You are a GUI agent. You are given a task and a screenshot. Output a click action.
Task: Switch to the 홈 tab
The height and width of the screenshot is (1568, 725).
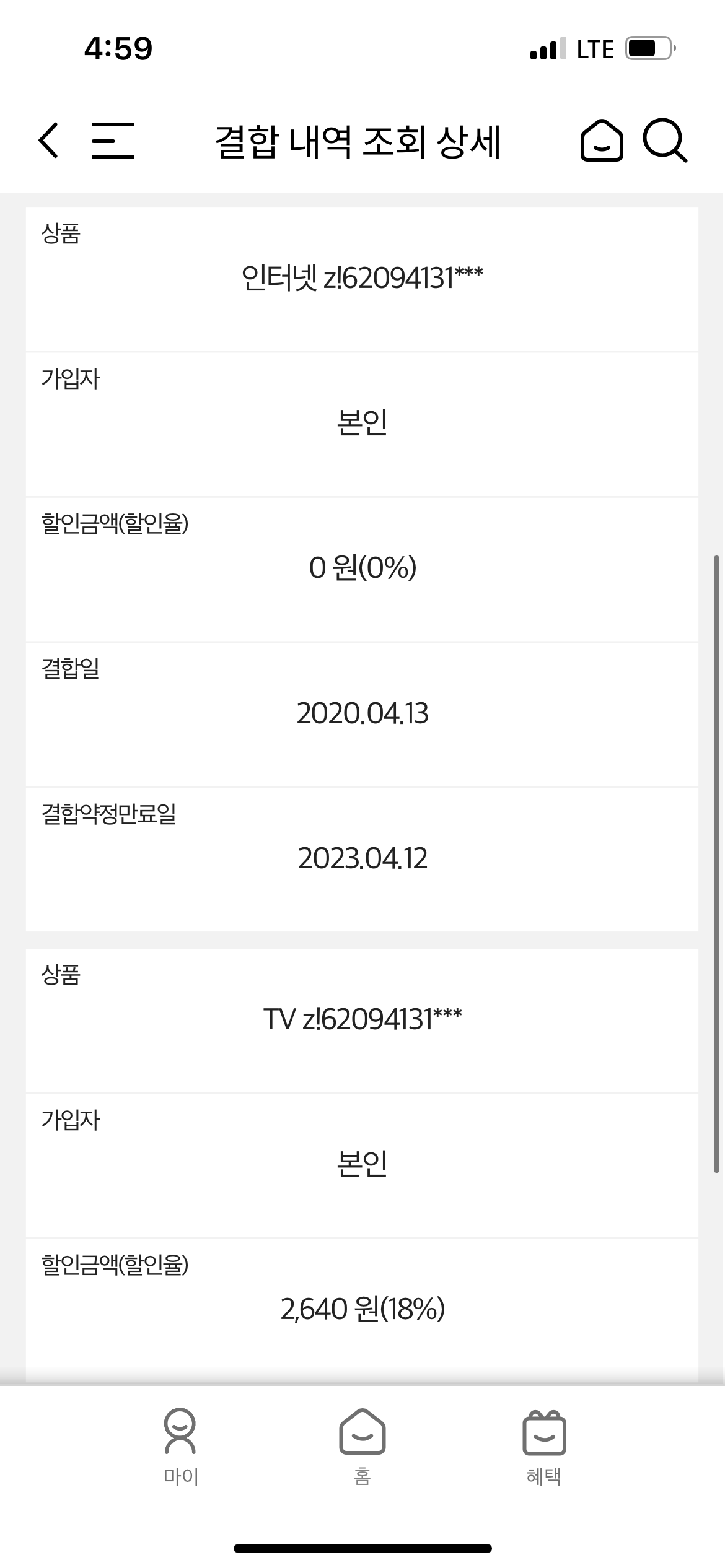[362, 1447]
